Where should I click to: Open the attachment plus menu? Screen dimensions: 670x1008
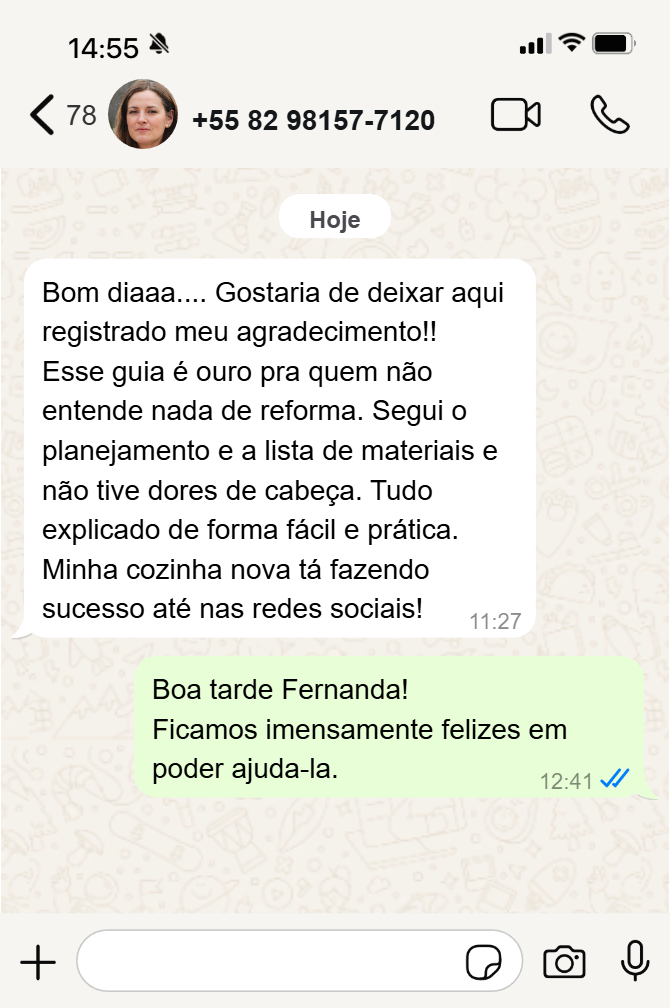tap(38, 963)
